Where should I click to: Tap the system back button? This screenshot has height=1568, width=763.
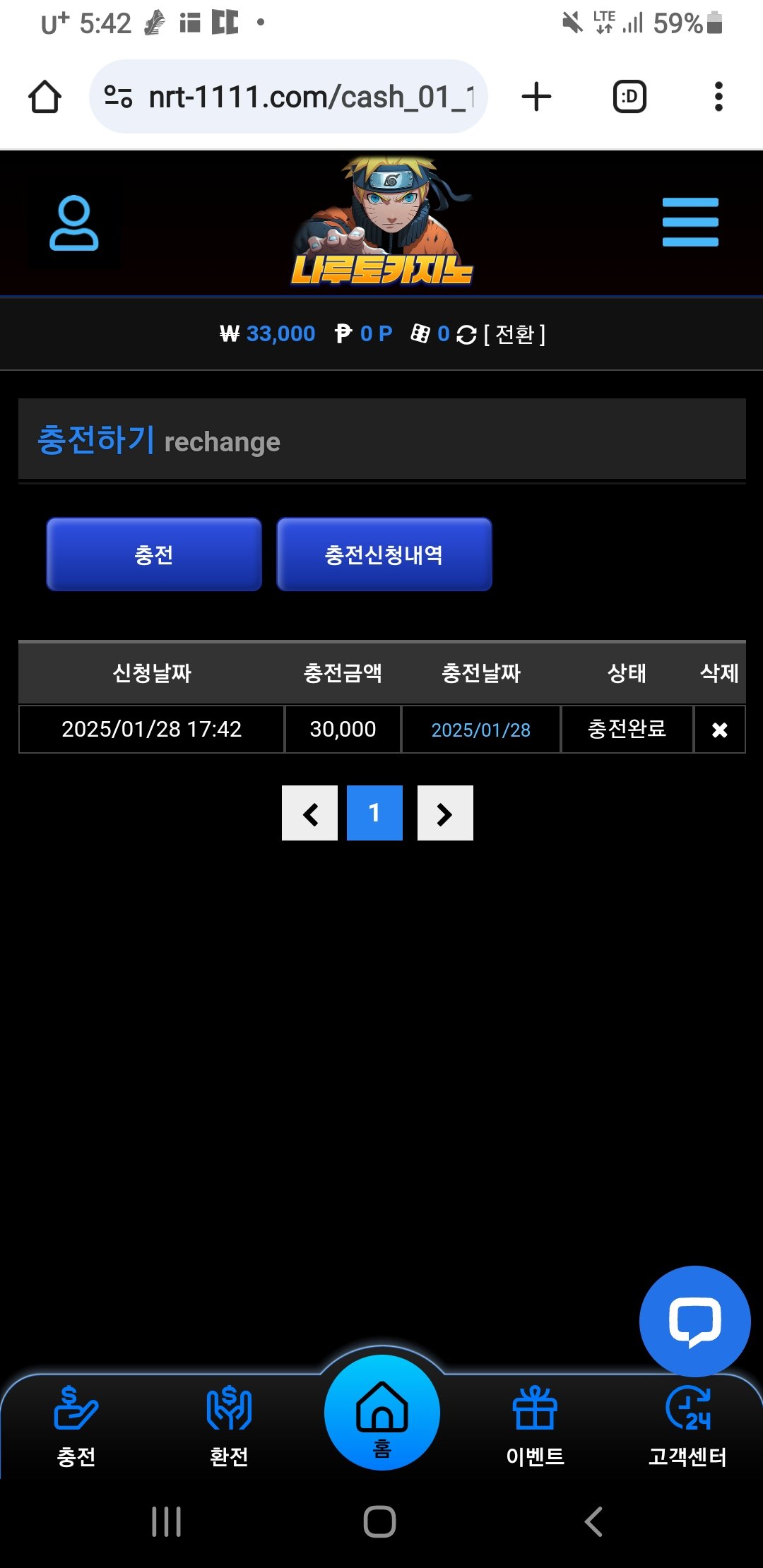[593, 1521]
